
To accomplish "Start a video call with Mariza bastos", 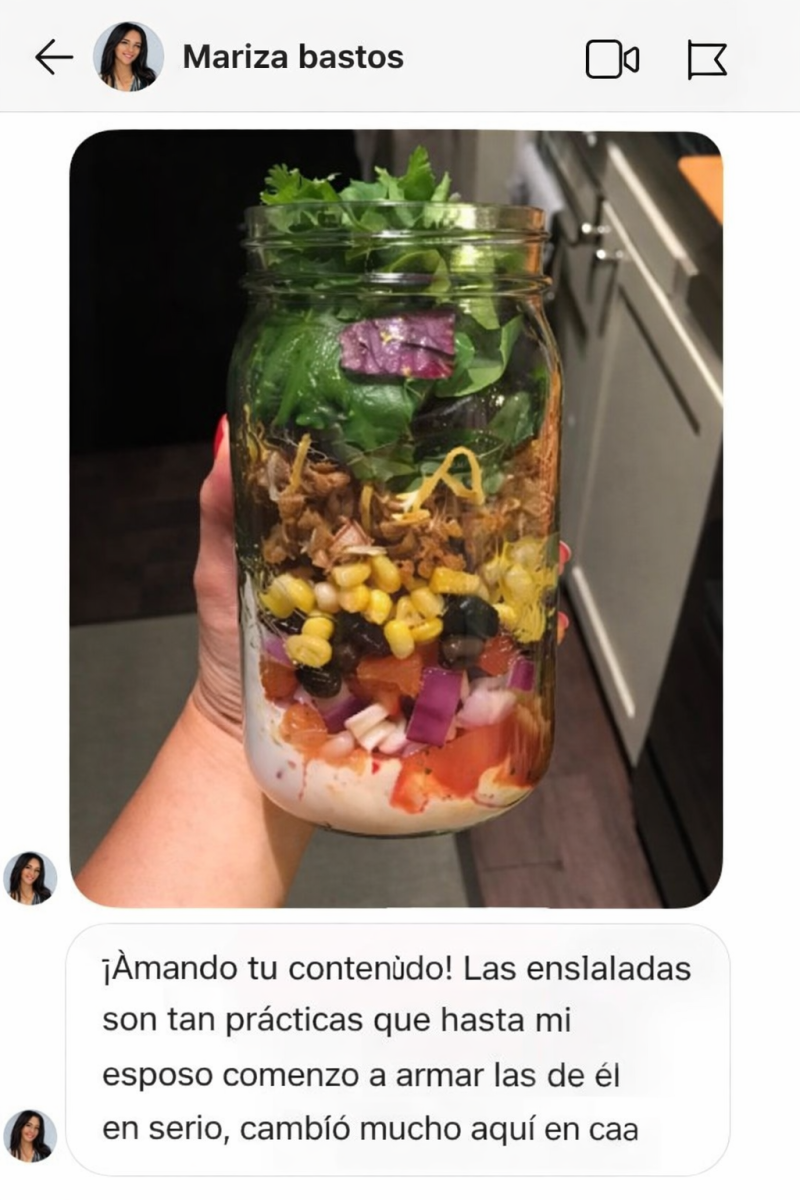I will click(612, 59).
